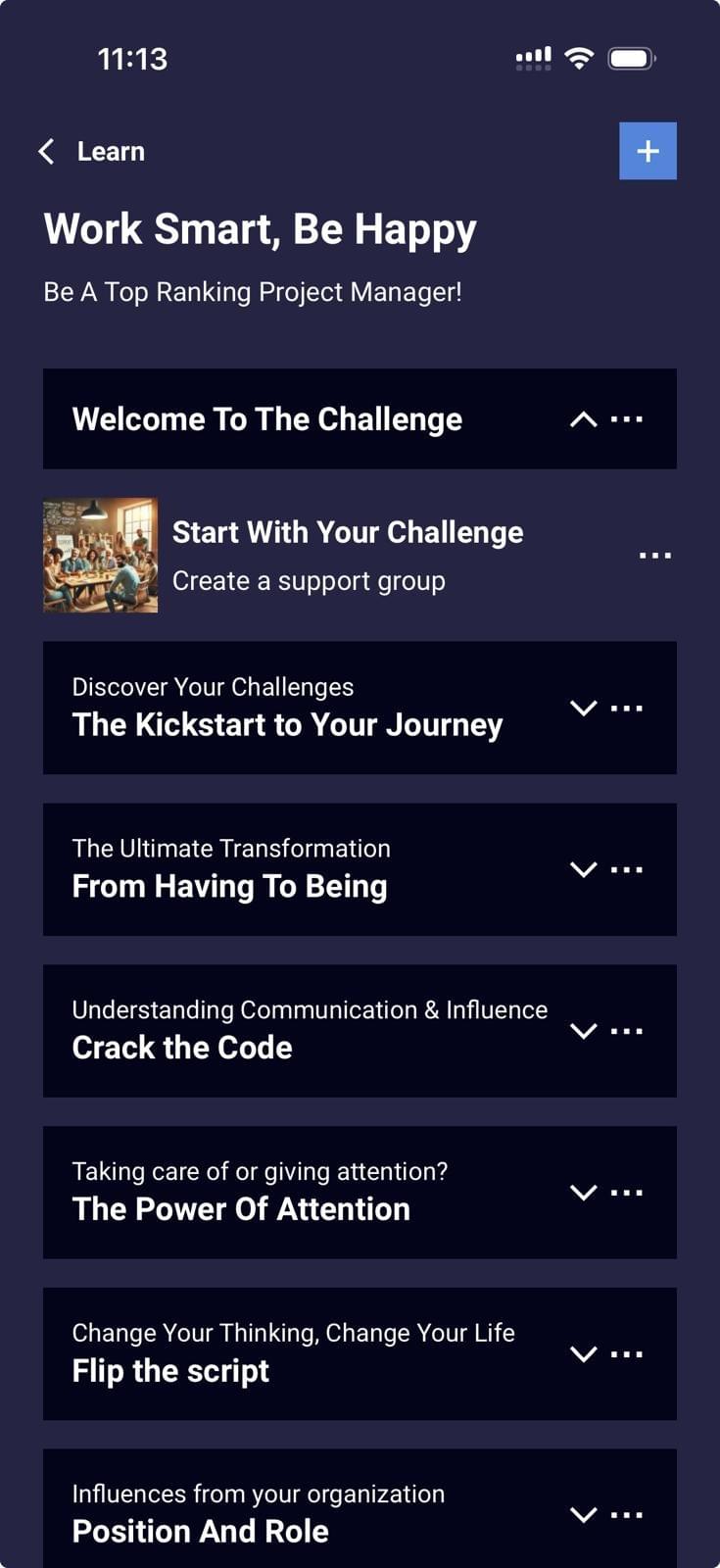Screen dimensions: 720x1568
Task: Open options for Welcome To The Challenge
Action: point(627,419)
